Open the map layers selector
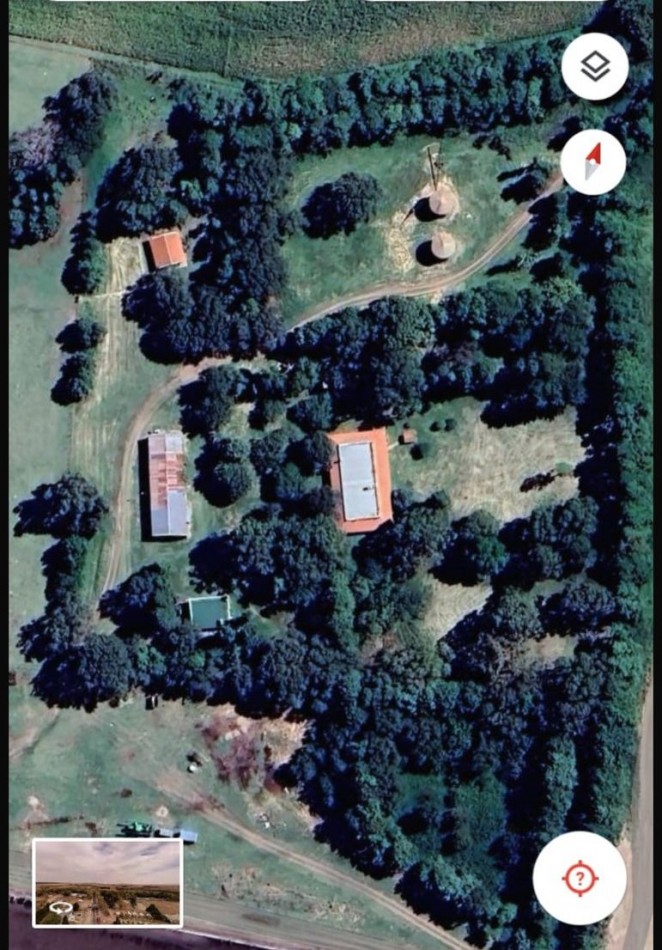662x950 pixels. [x=595, y=67]
